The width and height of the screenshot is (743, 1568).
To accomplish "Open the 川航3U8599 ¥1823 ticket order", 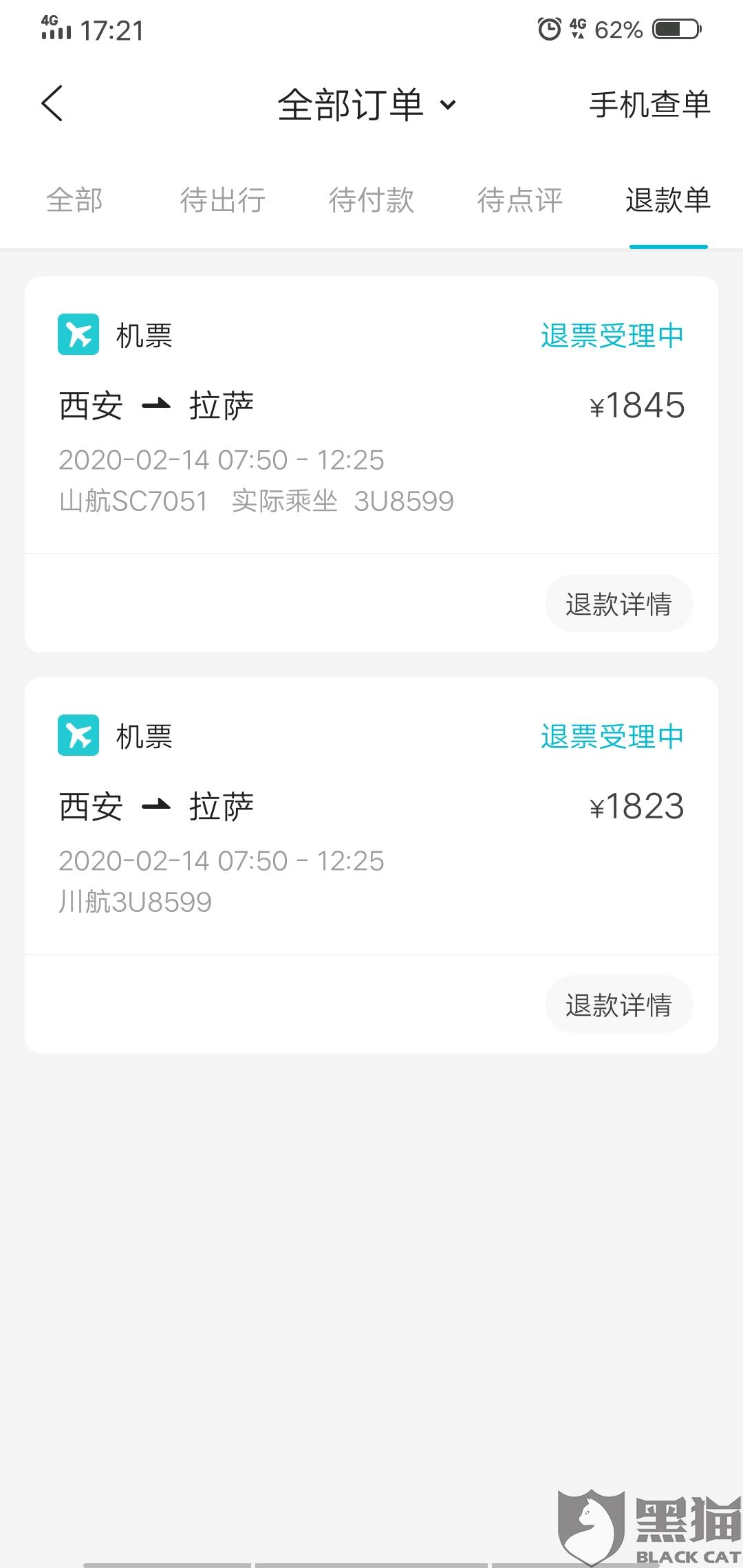I will pos(371,825).
